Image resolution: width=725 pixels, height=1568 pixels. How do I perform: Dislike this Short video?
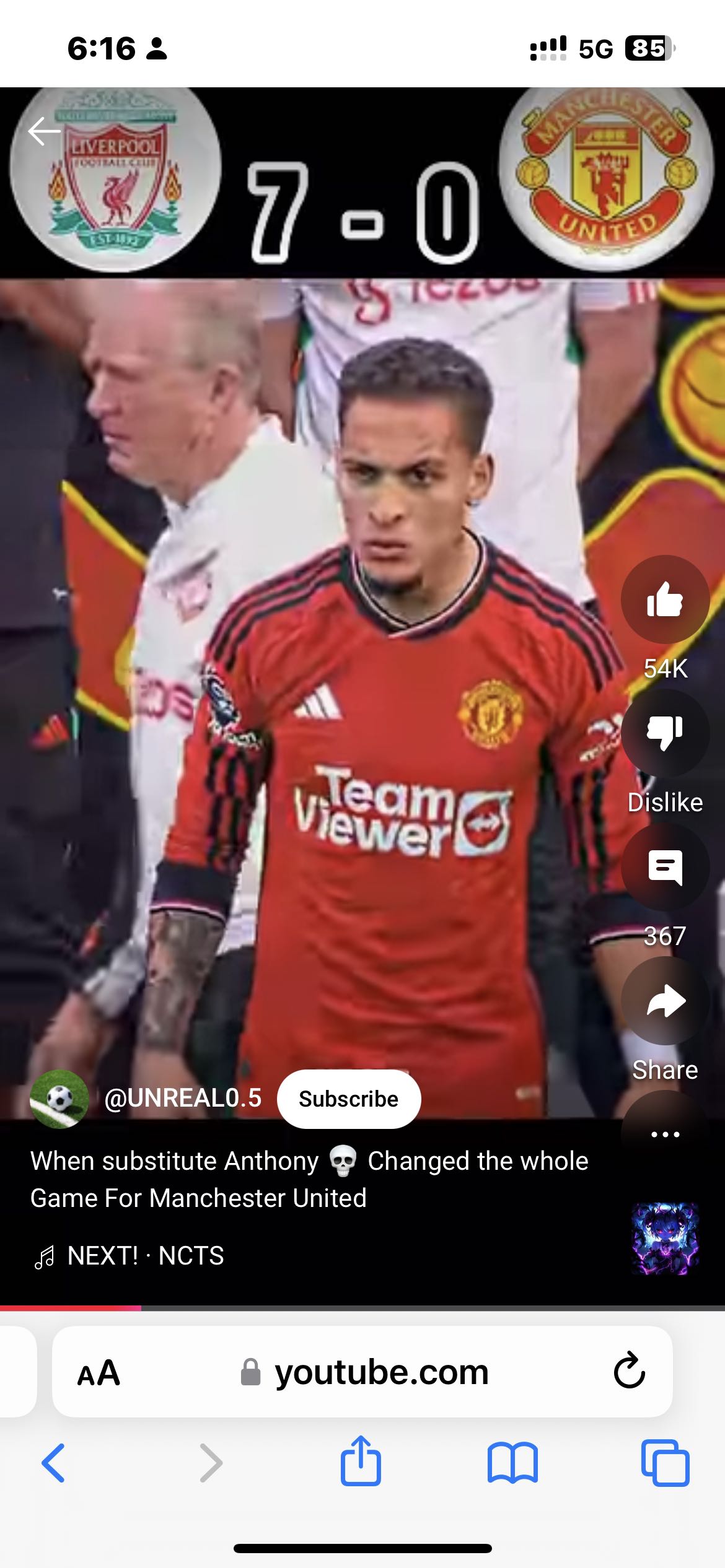pyautogui.click(x=665, y=733)
